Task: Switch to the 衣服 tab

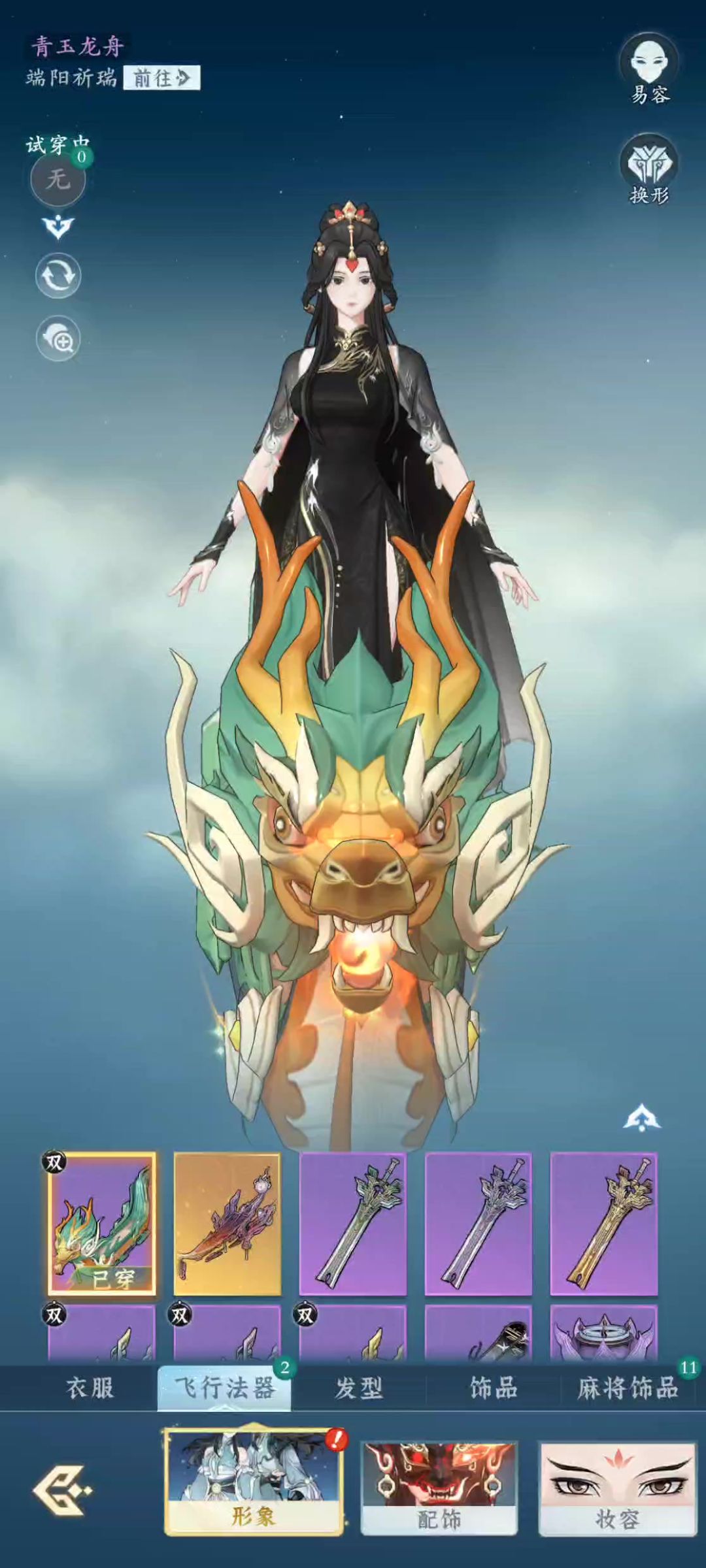Action: coord(90,1388)
